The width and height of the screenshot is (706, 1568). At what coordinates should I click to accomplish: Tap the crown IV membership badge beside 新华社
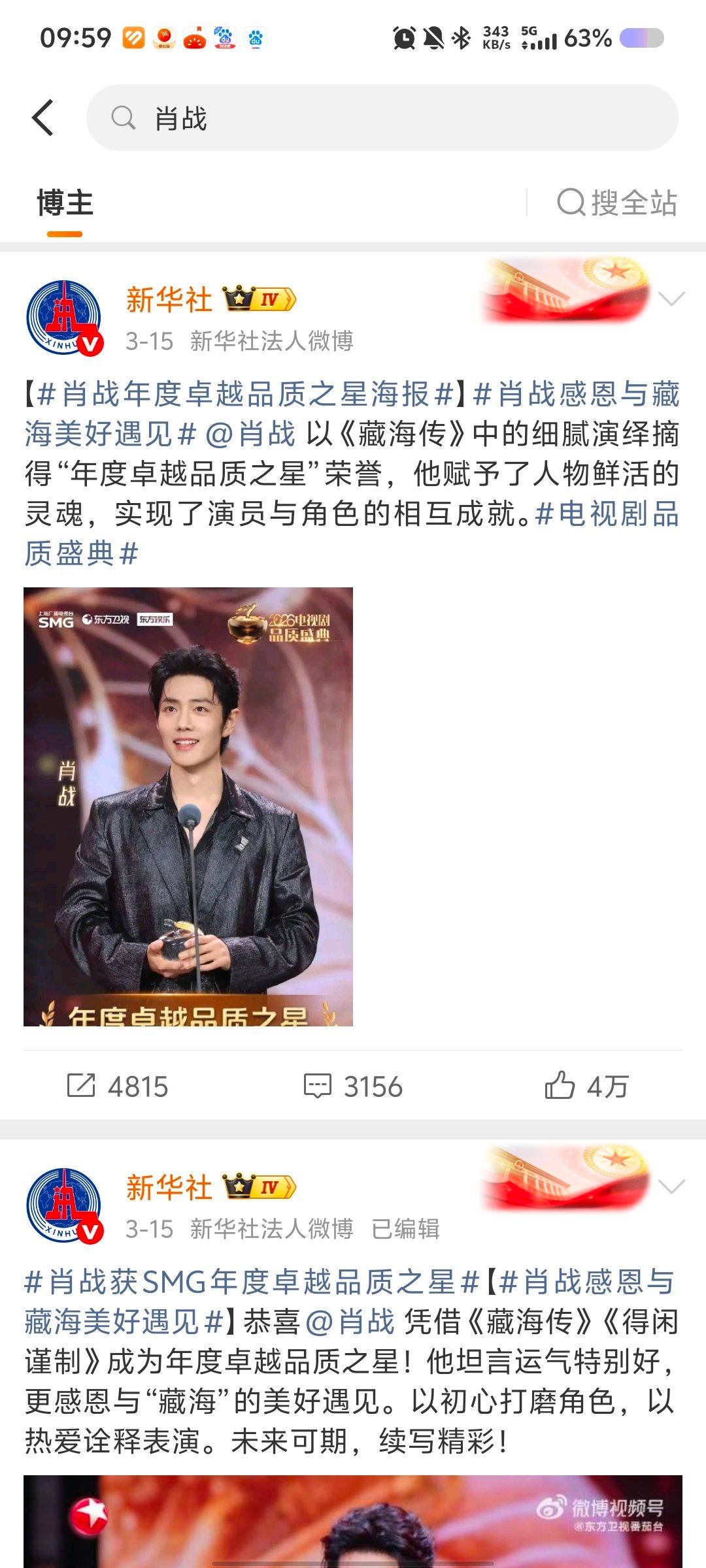(x=260, y=300)
